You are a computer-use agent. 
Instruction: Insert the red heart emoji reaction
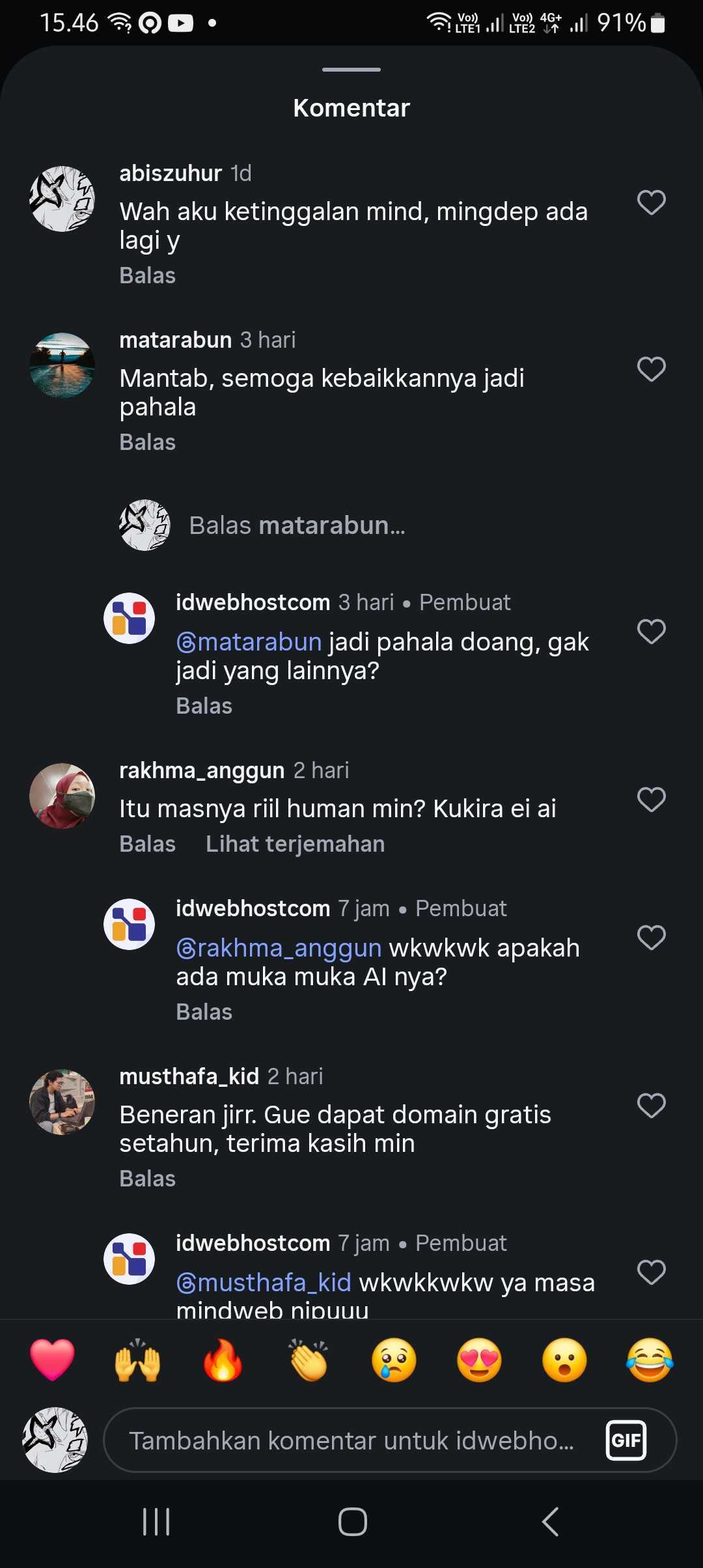52,1360
